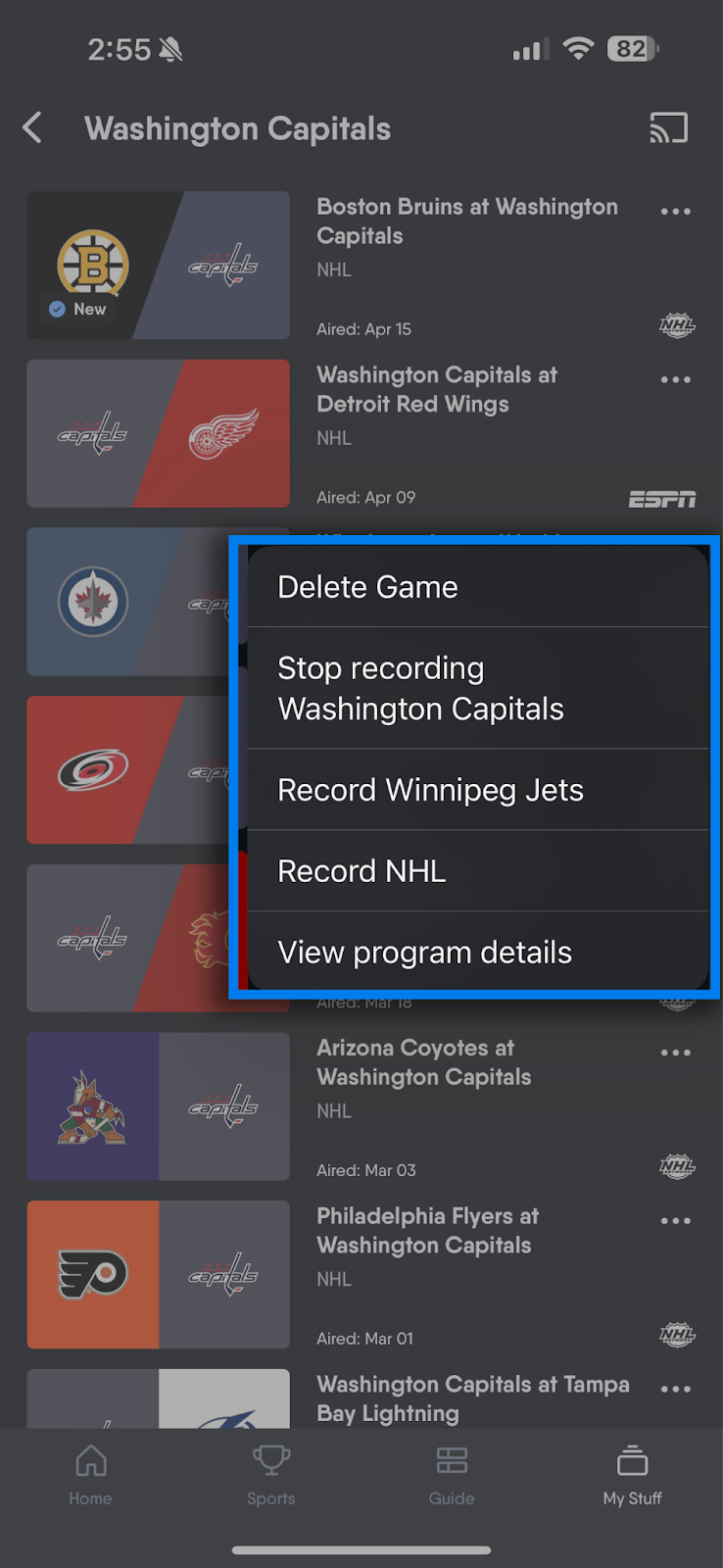Choose Record NHL in the menu

pyautogui.click(x=478, y=871)
